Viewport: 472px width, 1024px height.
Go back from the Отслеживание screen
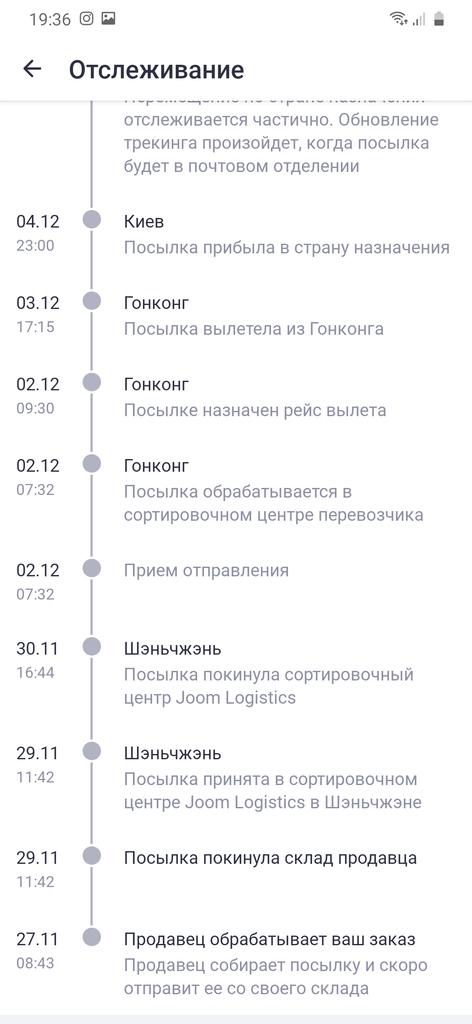pos(32,69)
